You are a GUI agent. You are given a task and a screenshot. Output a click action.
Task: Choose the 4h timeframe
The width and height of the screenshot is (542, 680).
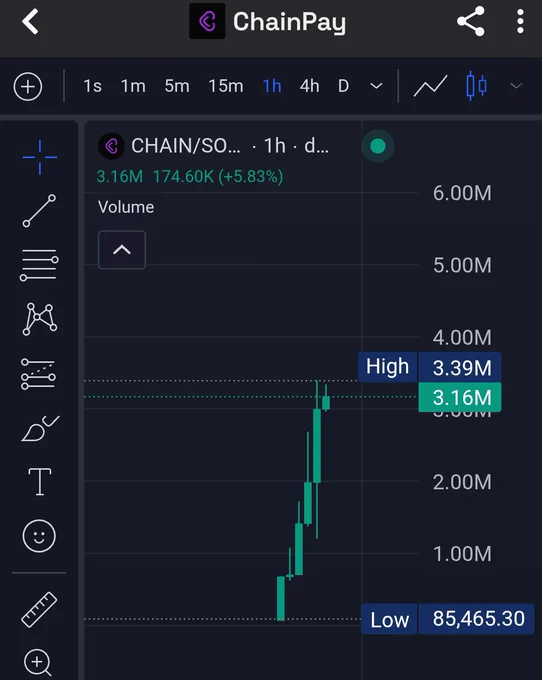pyautogui.click(x=310, y=86)
